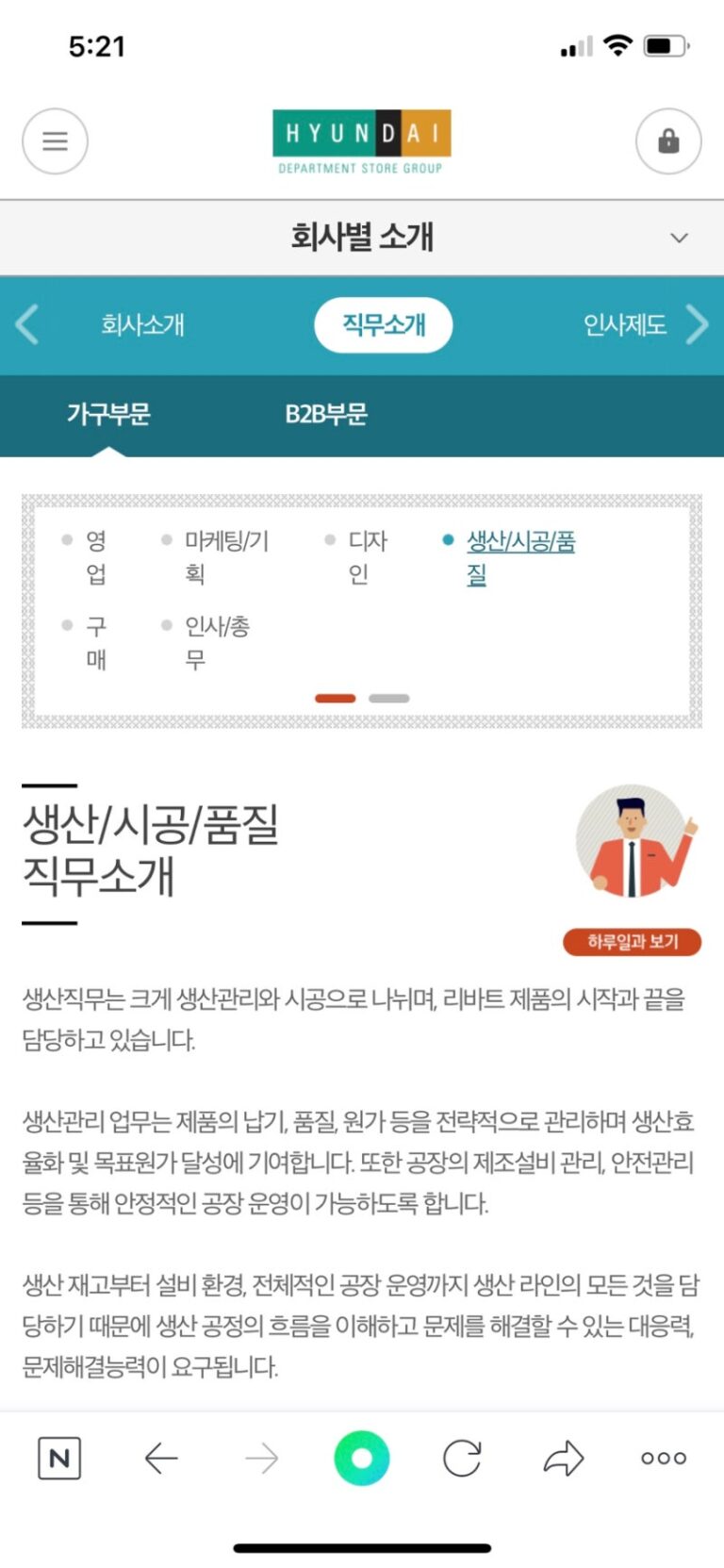Image resolution: width=724 pixels, height=1568 pixels.
Task: Open the 인사/총무 job category
Action: [x=216, y=642]
